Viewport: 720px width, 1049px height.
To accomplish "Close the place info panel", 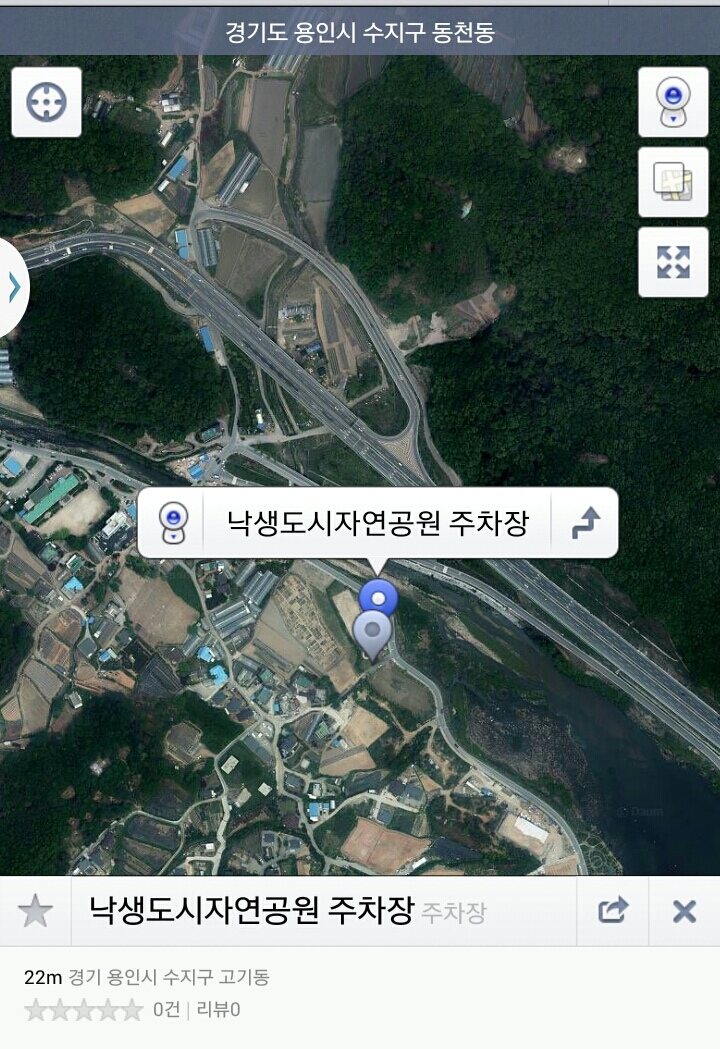I will click(684, 911).
